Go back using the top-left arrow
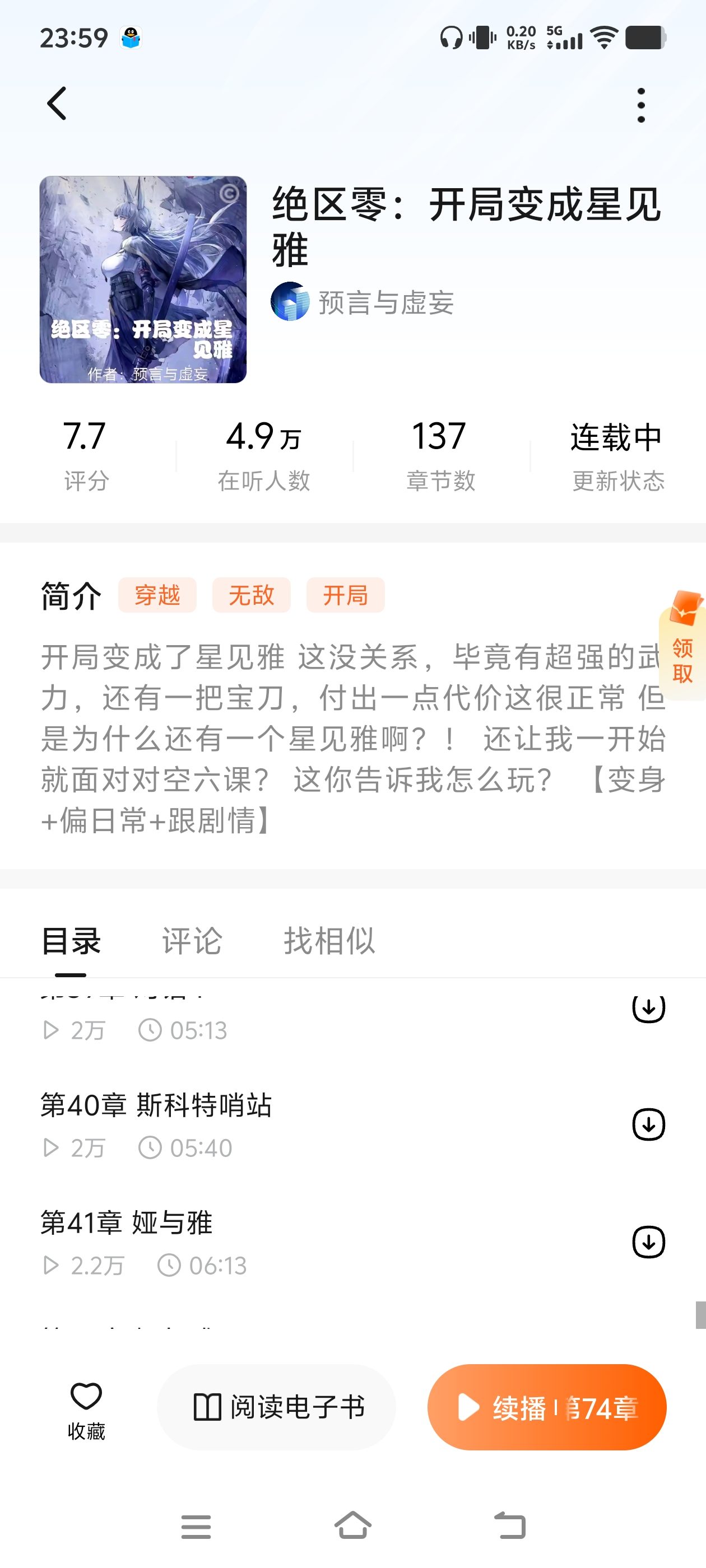Screen dimensions: 706x1568 pyautogui.click(x=57, y=104)
